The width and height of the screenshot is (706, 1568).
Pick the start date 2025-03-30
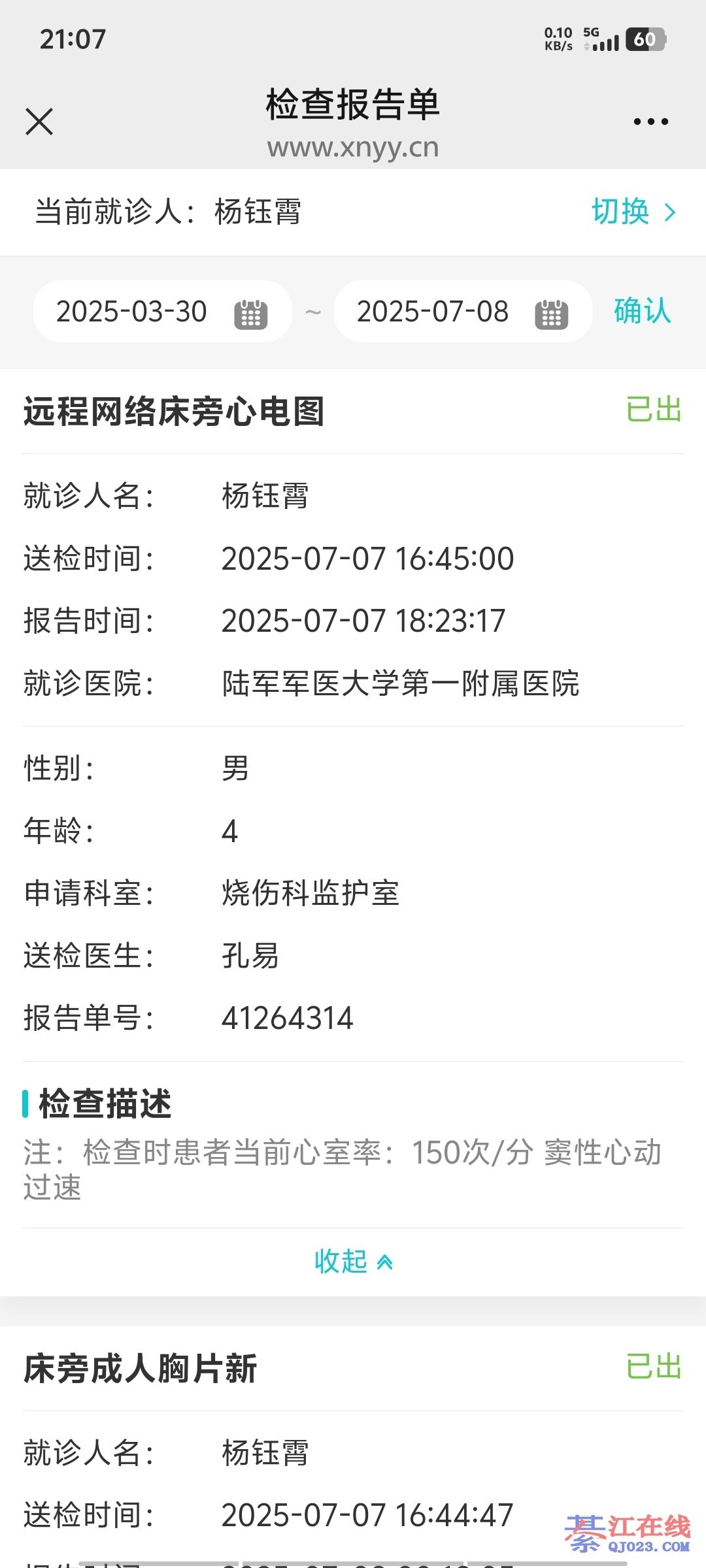(x=162, y=312)
